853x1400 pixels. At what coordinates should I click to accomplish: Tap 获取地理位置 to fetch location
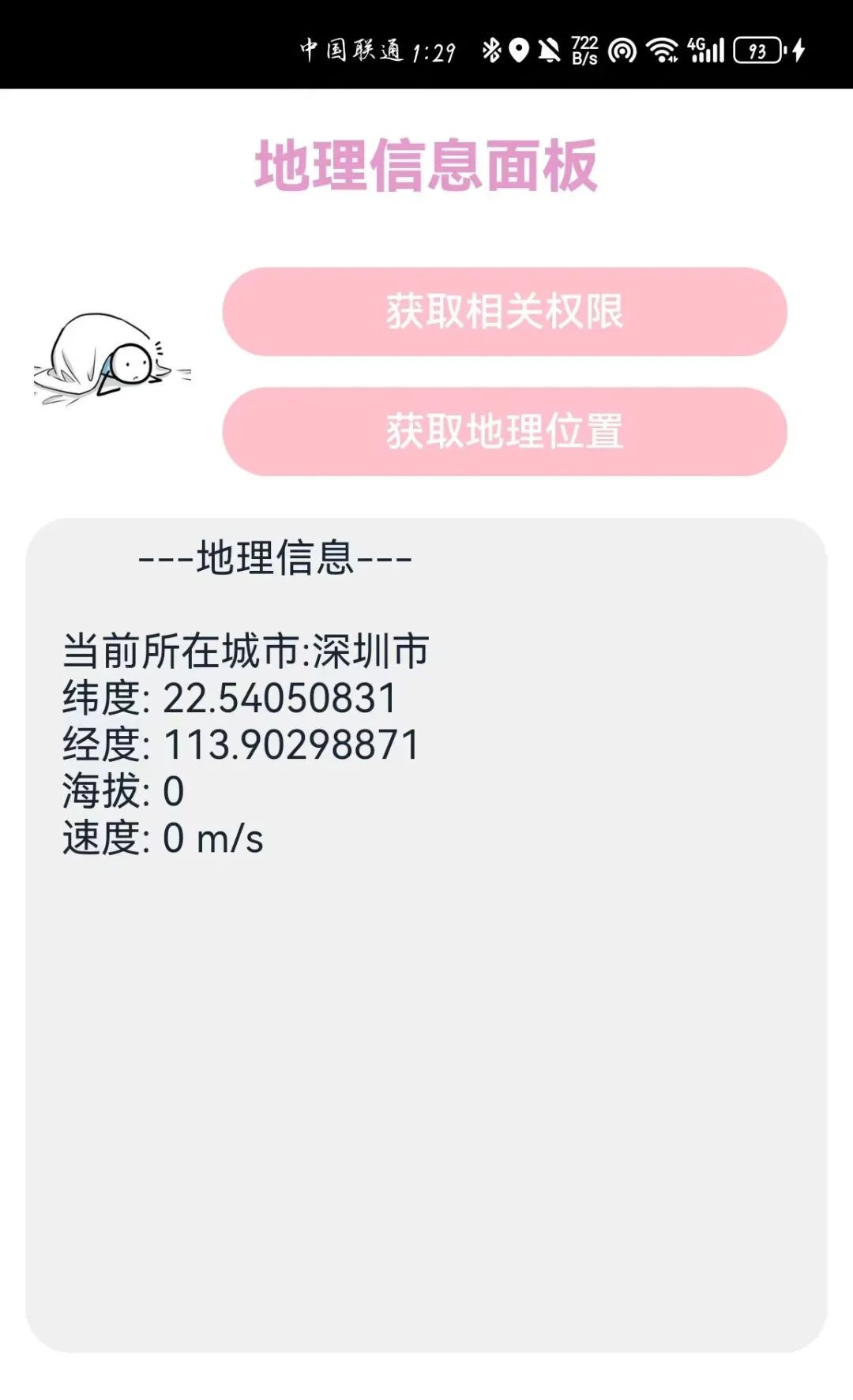tap(505, 431)
